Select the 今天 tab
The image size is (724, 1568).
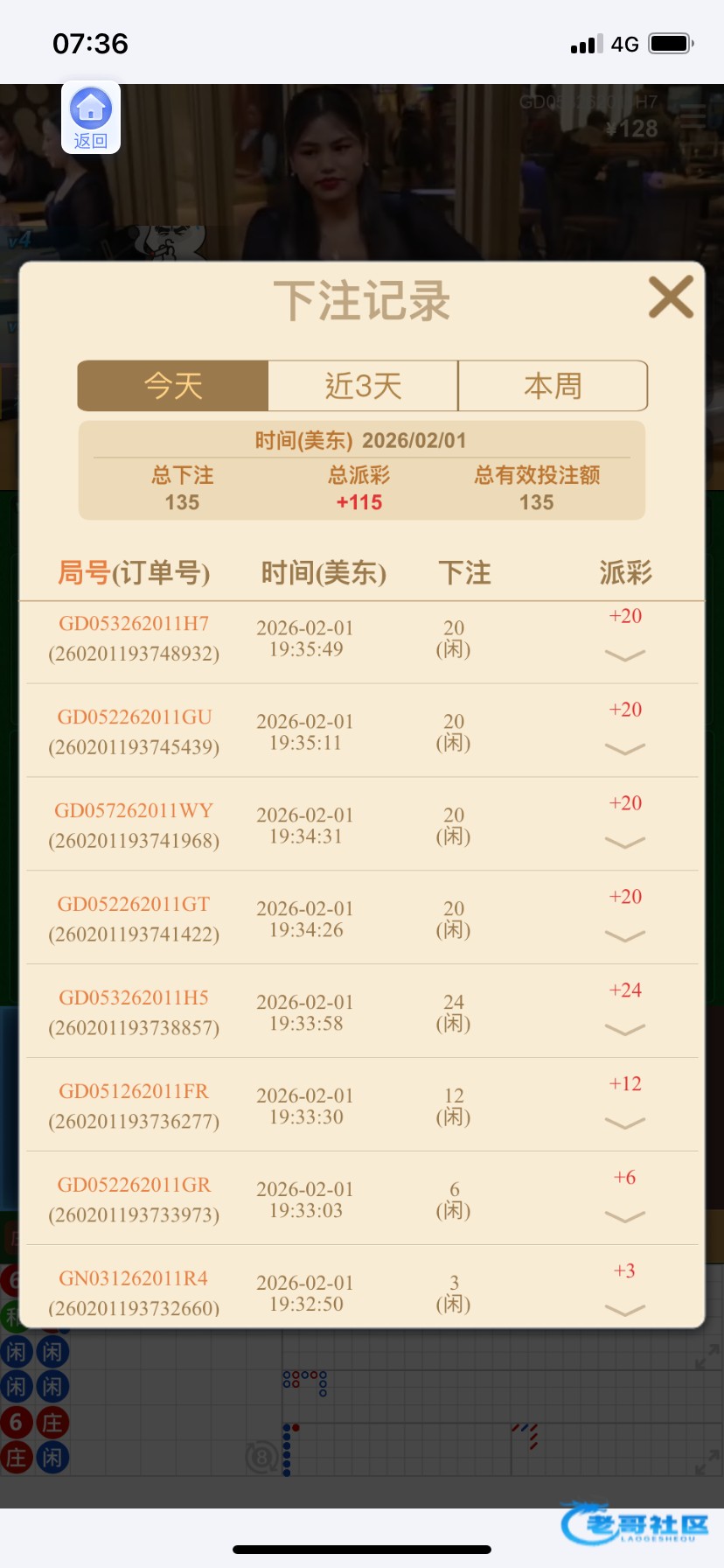[x=173, y=386]
